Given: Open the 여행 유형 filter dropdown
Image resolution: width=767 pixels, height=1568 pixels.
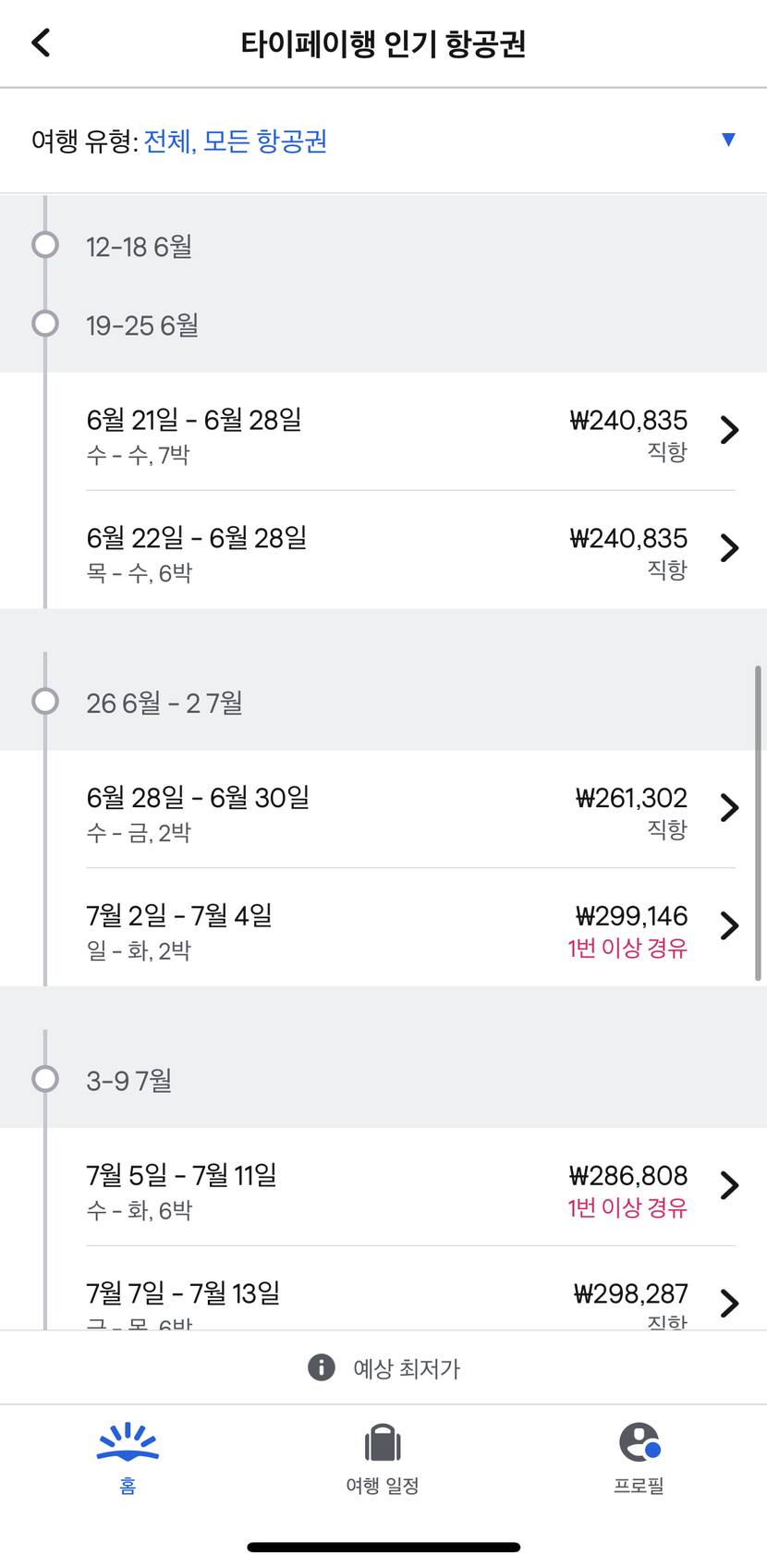Looking at the screenshot, I should click(x=383, y=141).
